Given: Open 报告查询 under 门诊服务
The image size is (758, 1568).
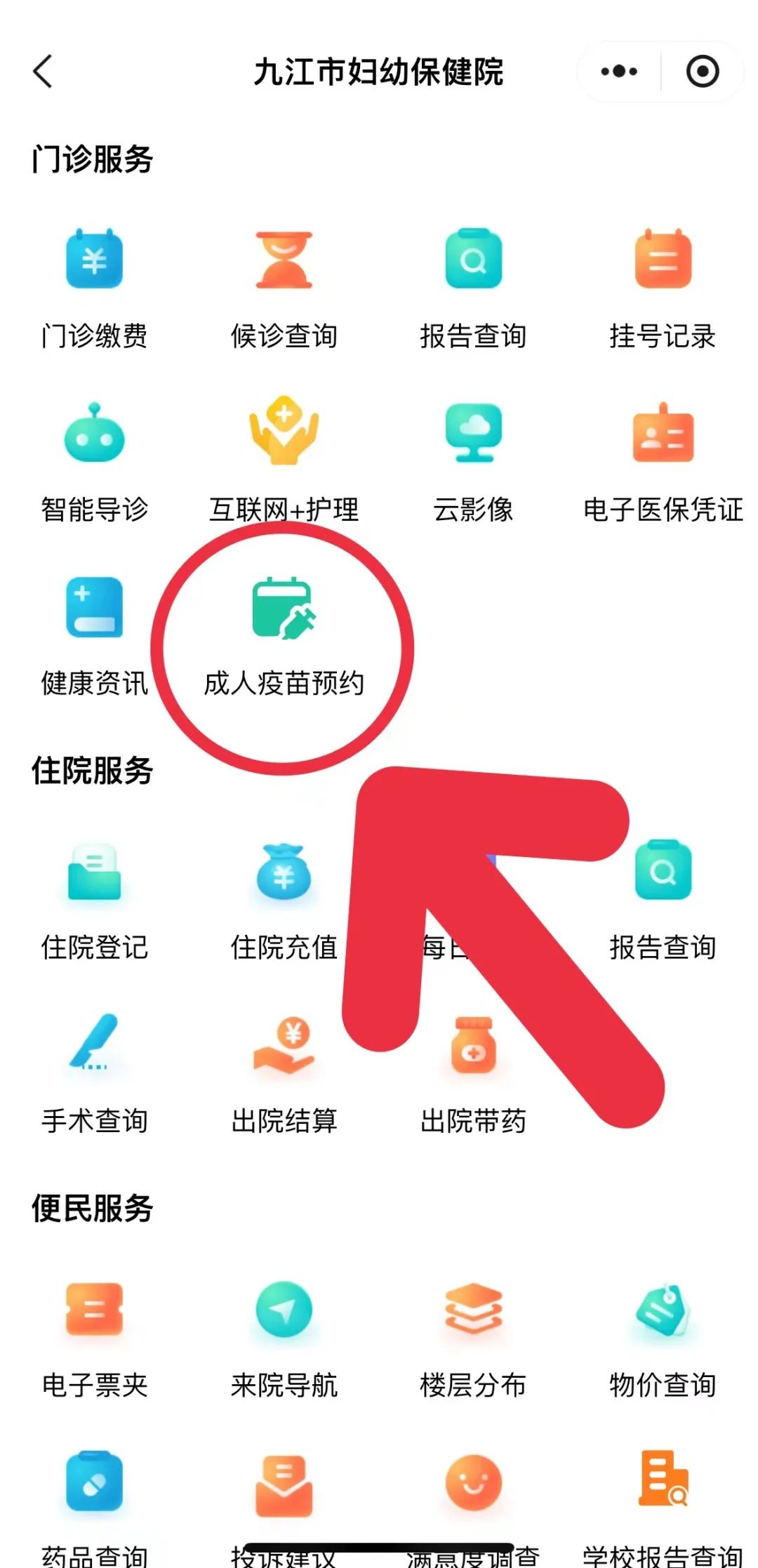Looking at the screenshot, I should point(473,288).
